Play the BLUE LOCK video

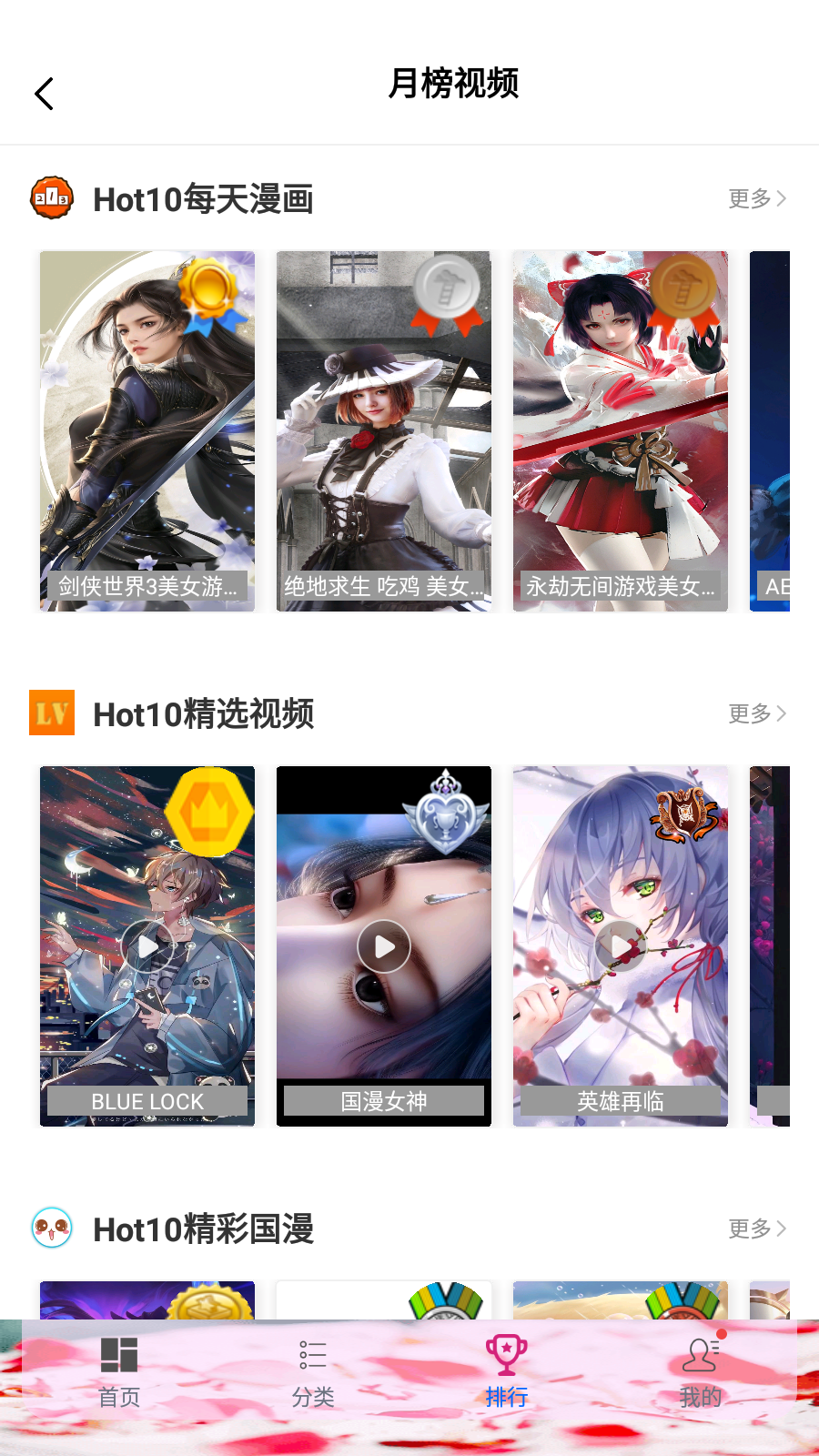click(147, 946)
